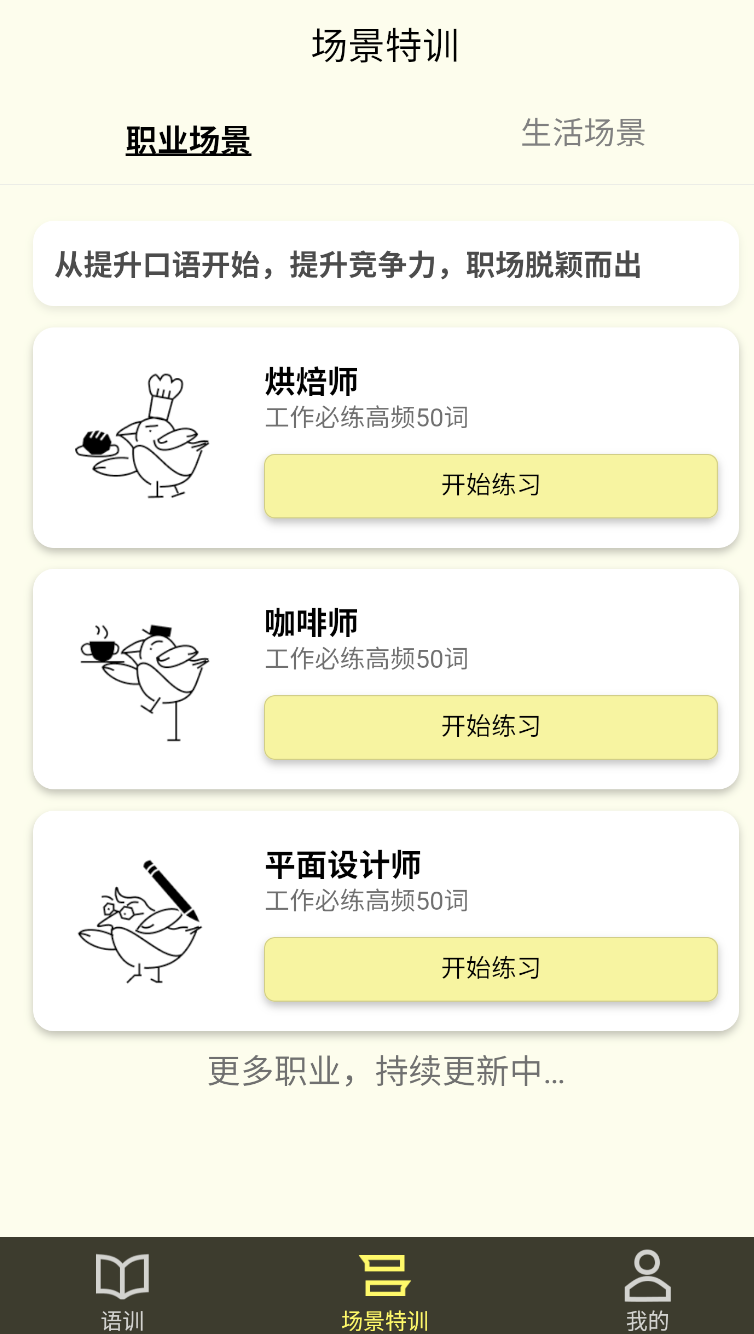
Task: Click 工作必练高频50词 under 烘焙师
Action: point(366,417)
